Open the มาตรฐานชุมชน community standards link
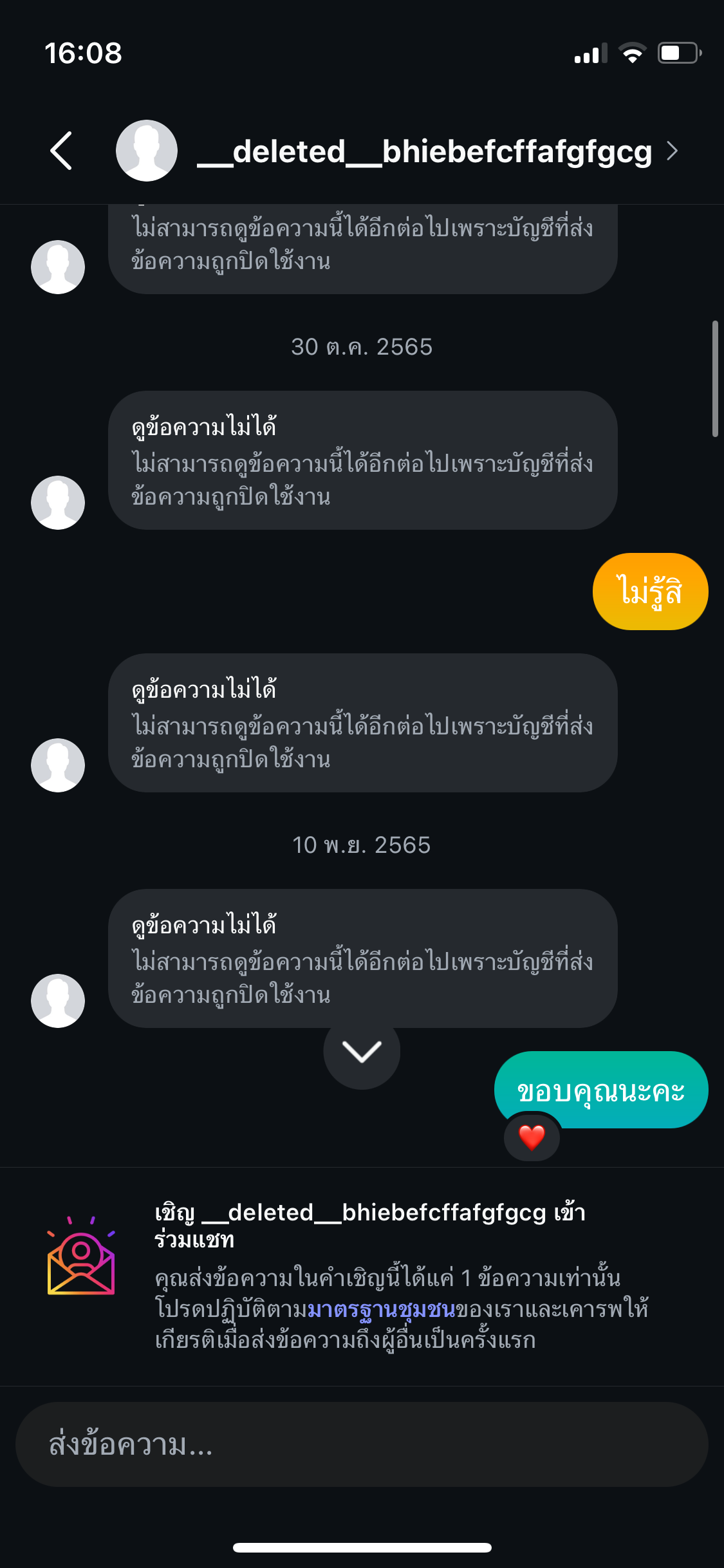Viewport: 724px width, 1568px height. point(381,1309)
